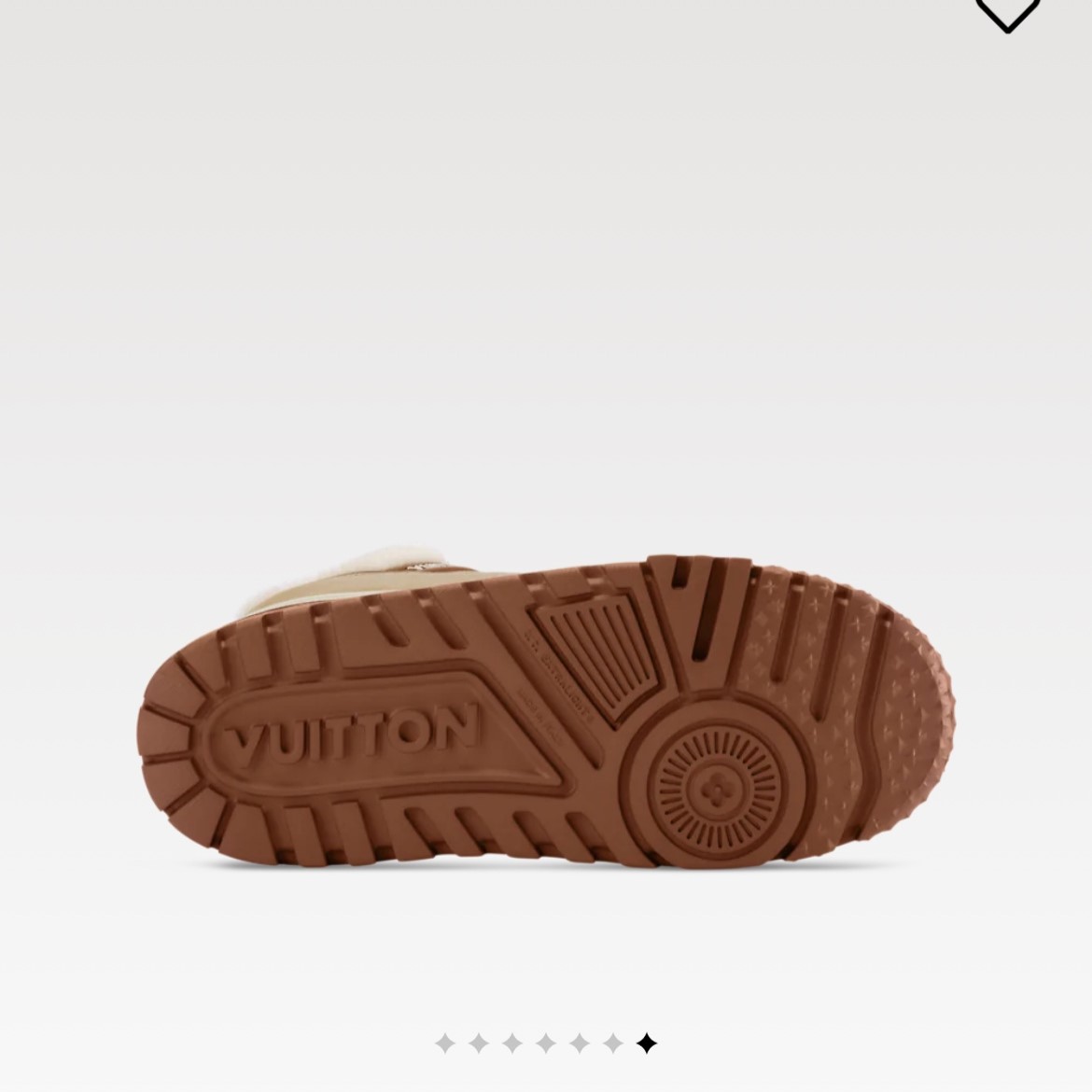This screenshot has width=1092, height=1092.
Task: Add this shoe to the wishlist
Action: pyautogui.click(x=1007, y=11)
